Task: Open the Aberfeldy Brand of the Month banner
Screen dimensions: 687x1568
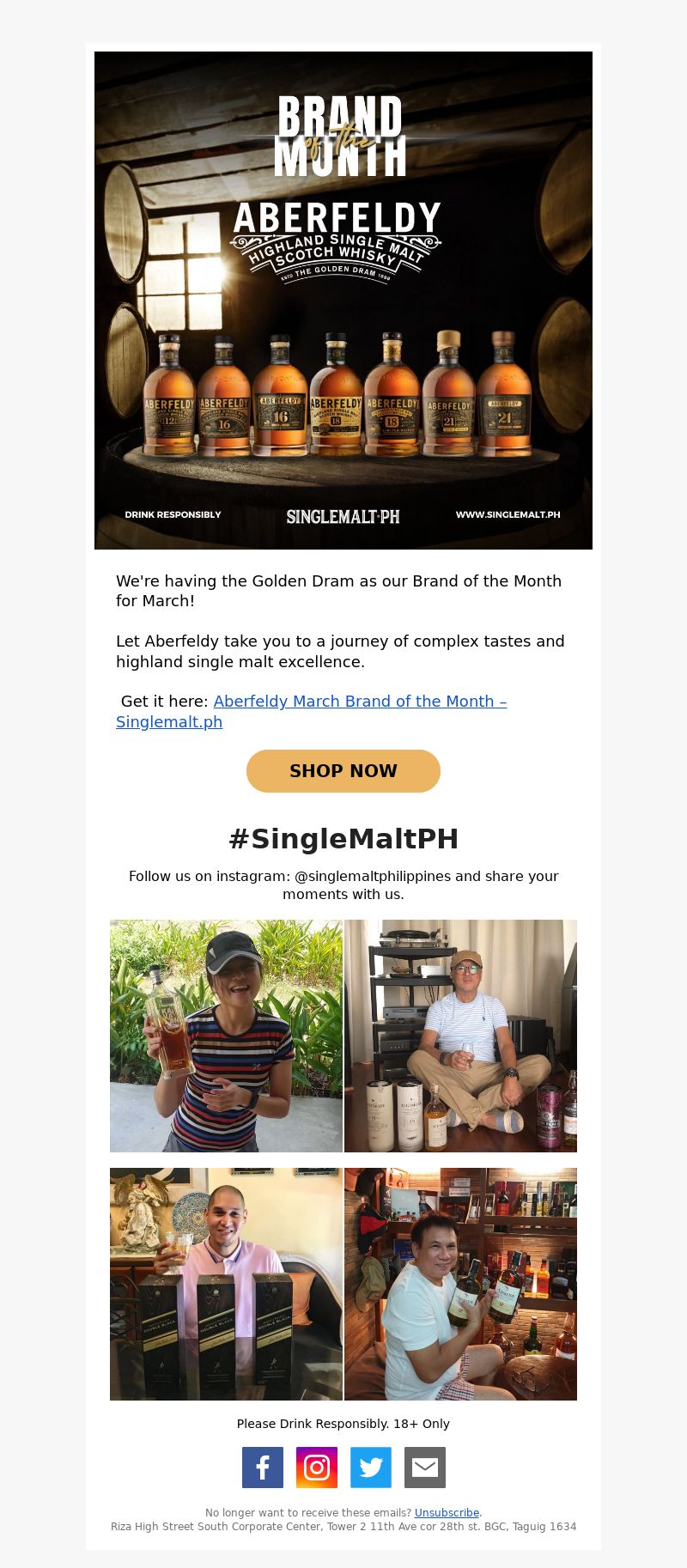Action: (343, 301)
